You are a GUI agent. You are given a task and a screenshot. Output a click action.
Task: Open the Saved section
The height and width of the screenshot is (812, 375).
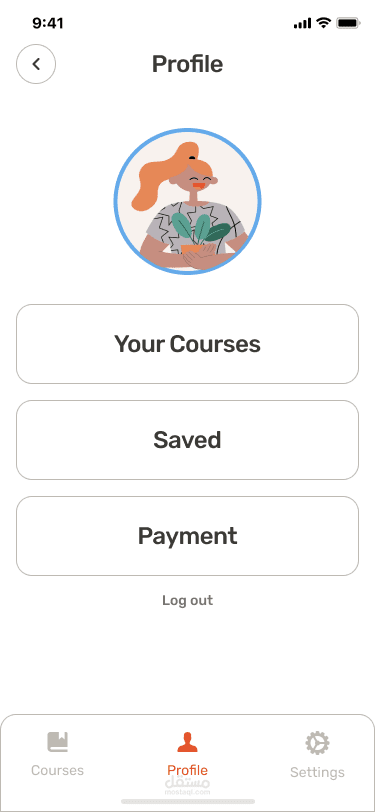188,440
